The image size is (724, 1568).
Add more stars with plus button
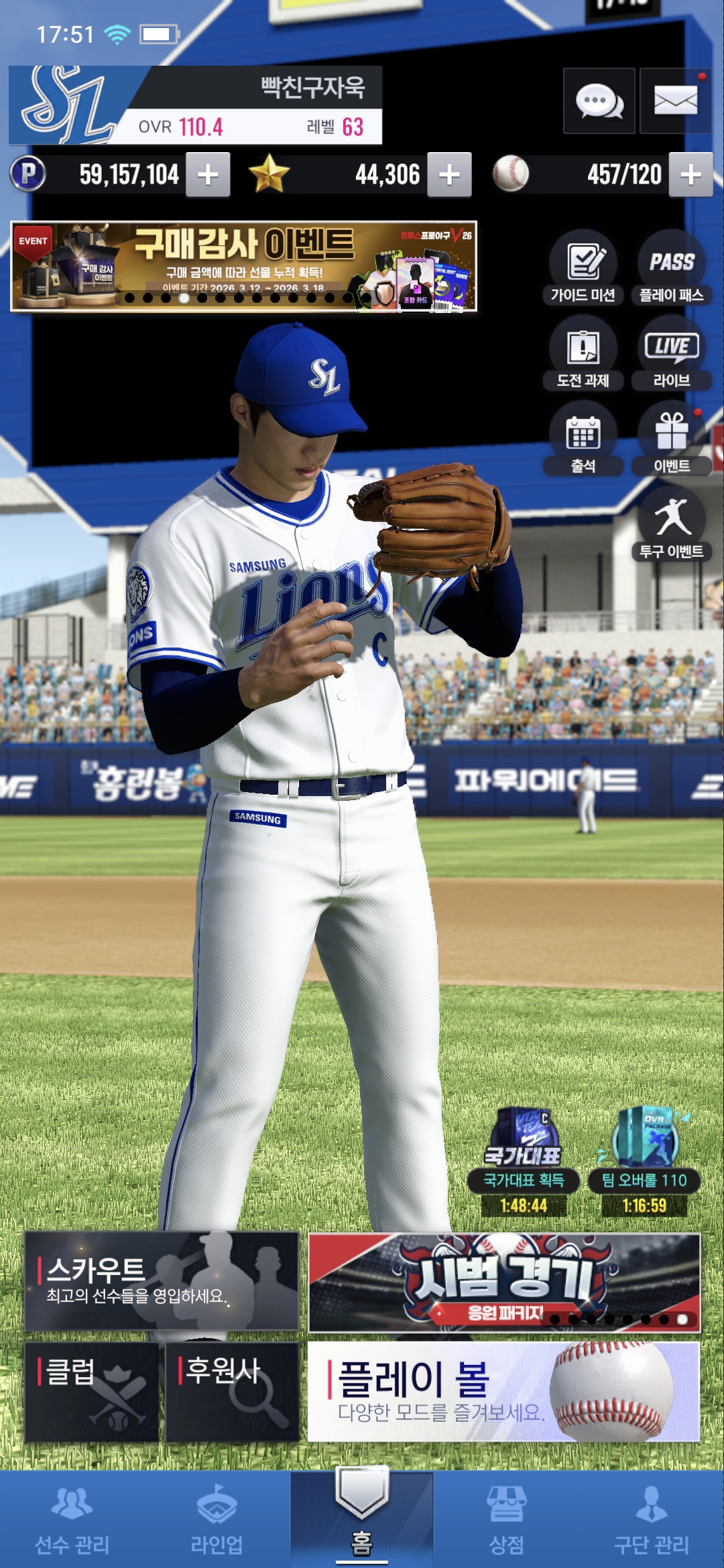[449, 175]
